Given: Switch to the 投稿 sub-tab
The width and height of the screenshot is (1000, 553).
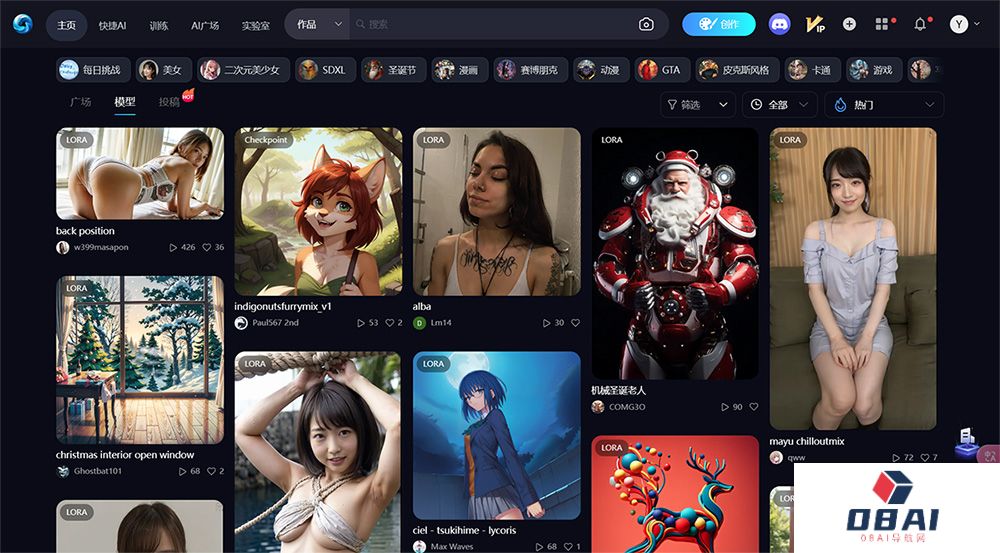Looking at the screenshot, I should 169,102.
